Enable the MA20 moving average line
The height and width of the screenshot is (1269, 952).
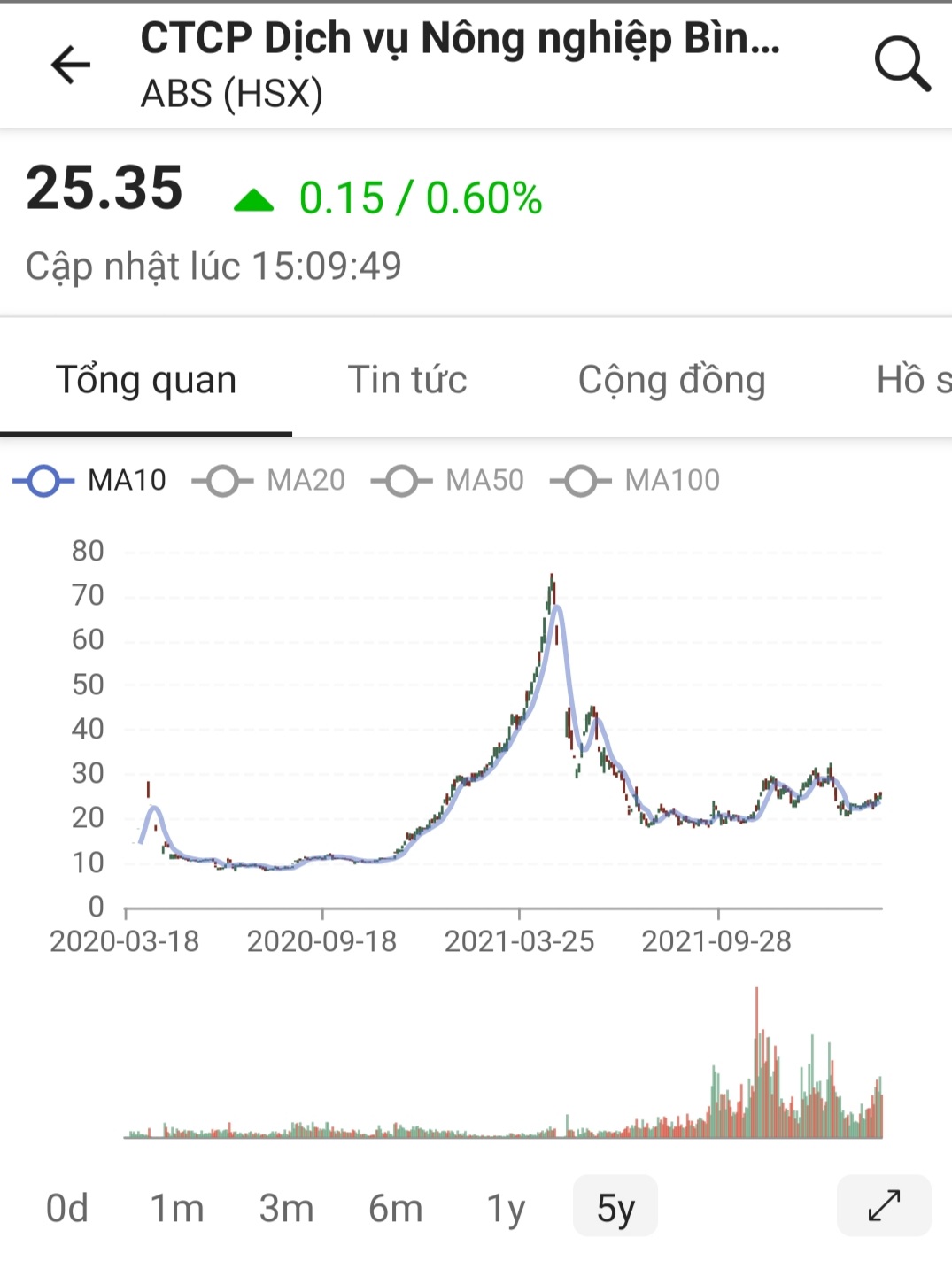[269, 481]
